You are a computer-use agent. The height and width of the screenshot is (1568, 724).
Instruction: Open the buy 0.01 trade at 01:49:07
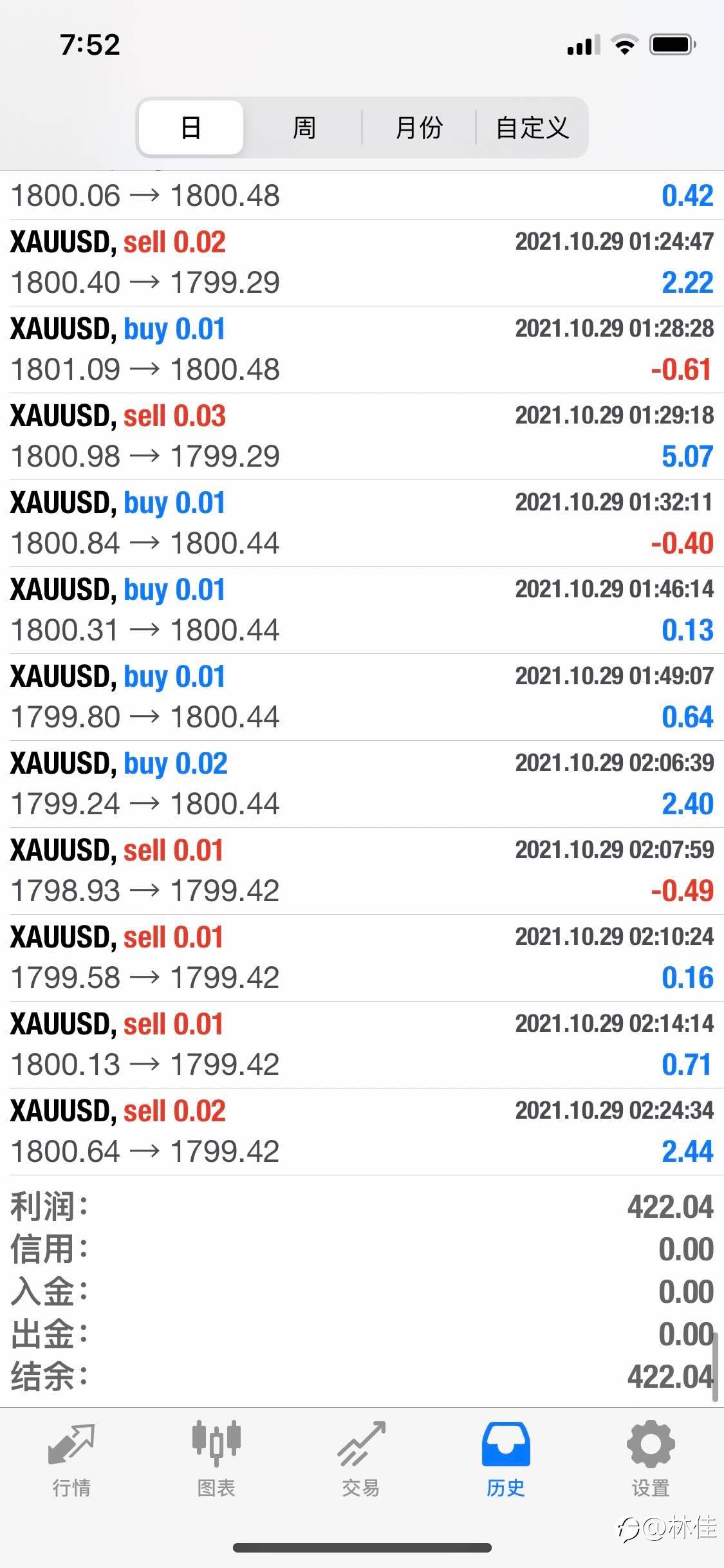pos(362,697)
